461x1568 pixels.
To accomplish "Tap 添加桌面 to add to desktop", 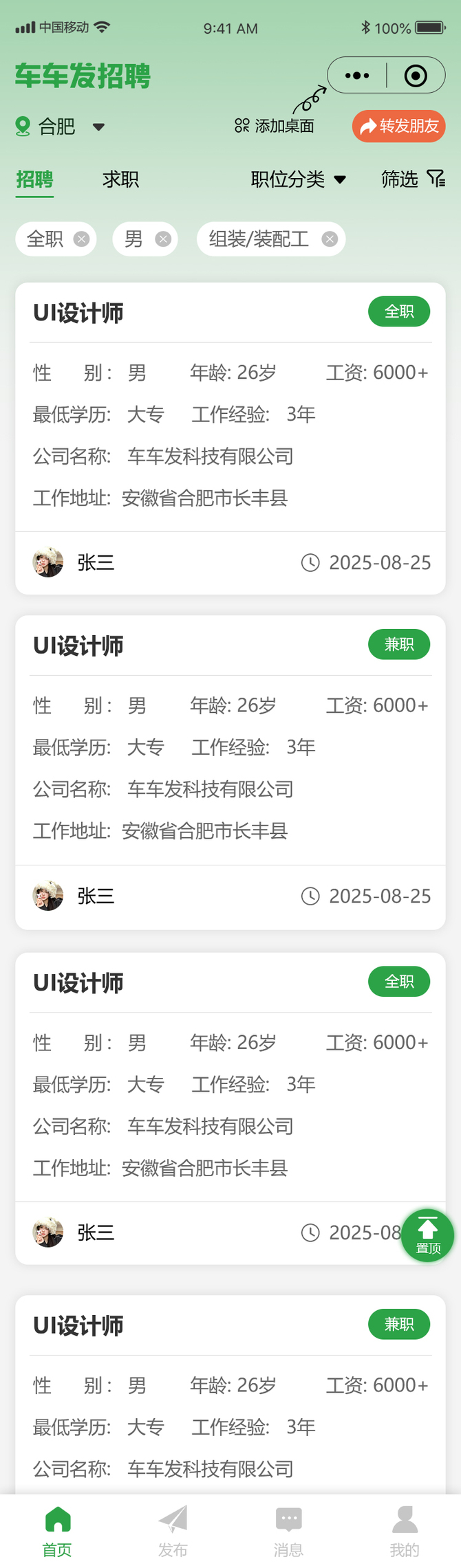I will tap(275, 126).
